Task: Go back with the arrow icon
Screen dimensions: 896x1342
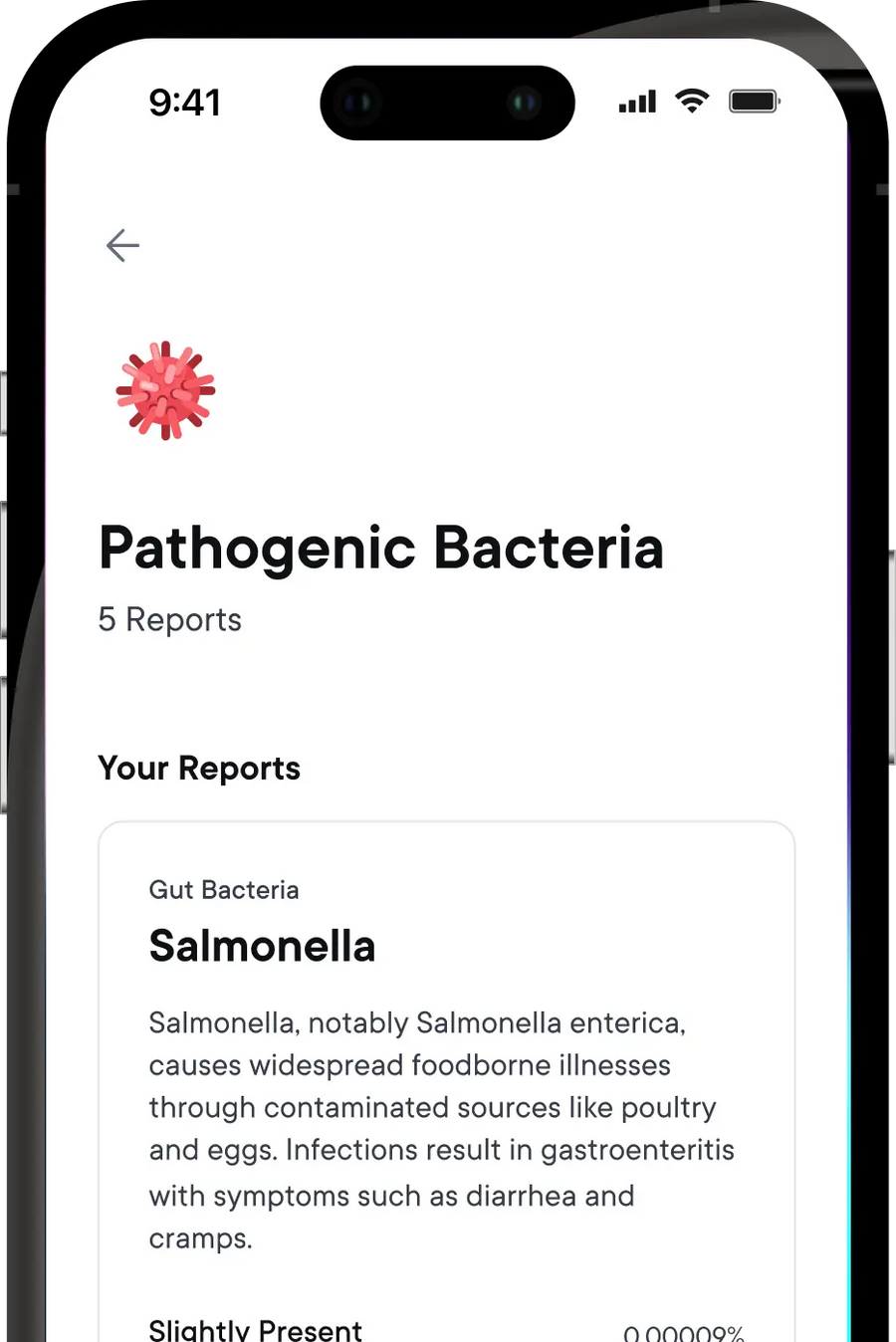Action: (122, 245)
